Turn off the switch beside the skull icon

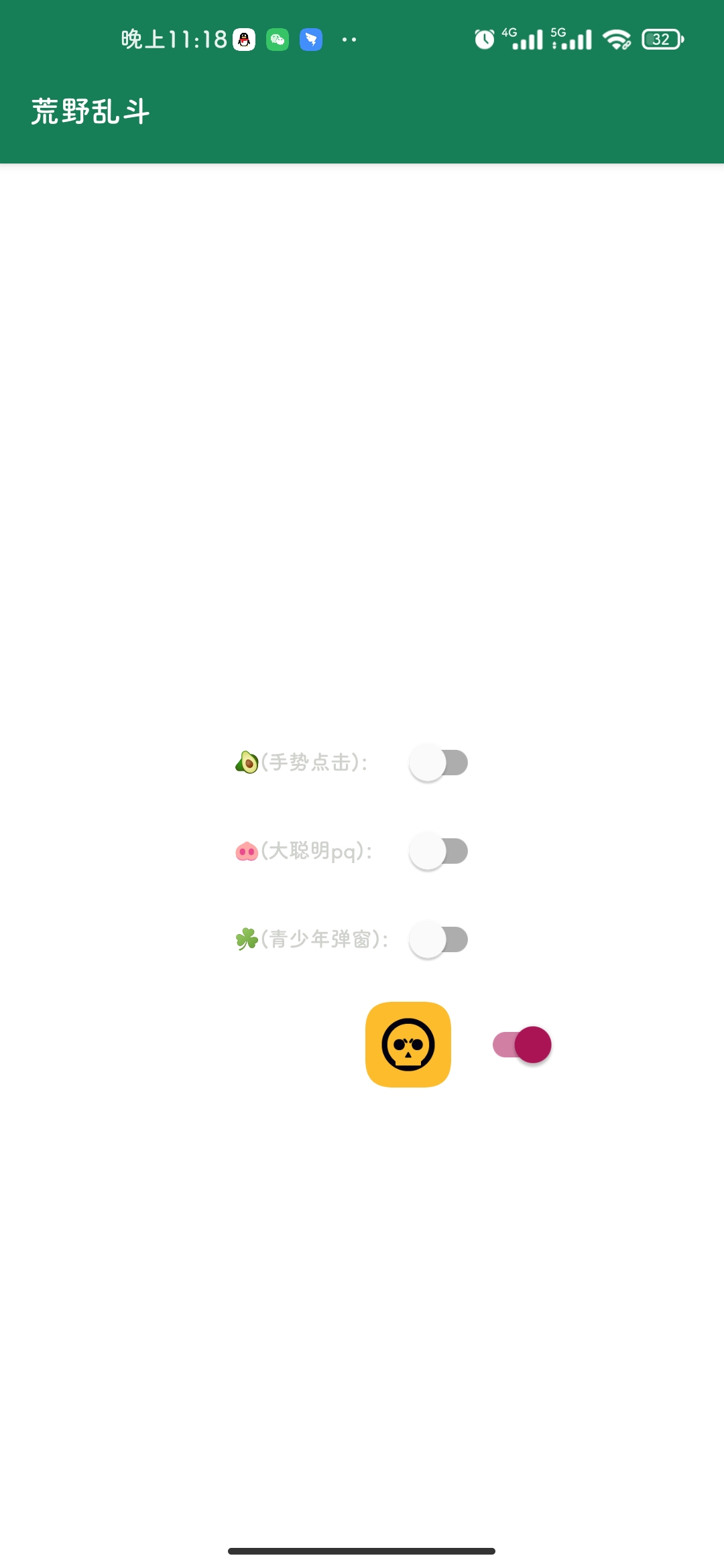pos(522,1045)
